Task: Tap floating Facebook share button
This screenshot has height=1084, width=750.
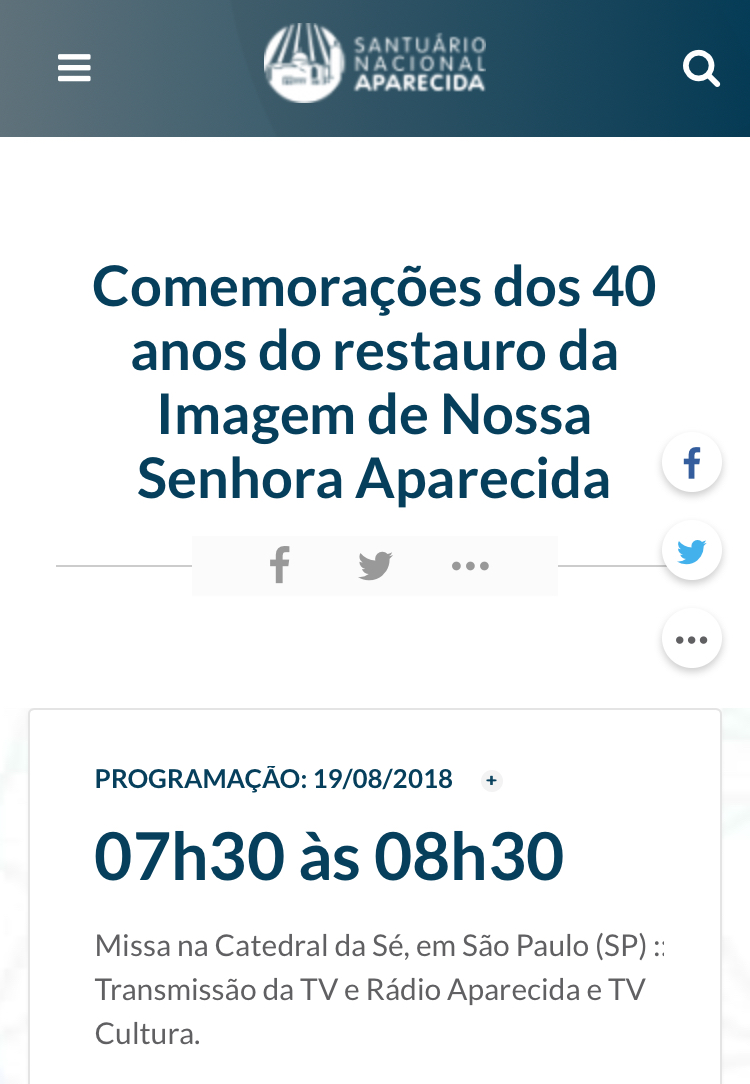Action: click(691, 463)
